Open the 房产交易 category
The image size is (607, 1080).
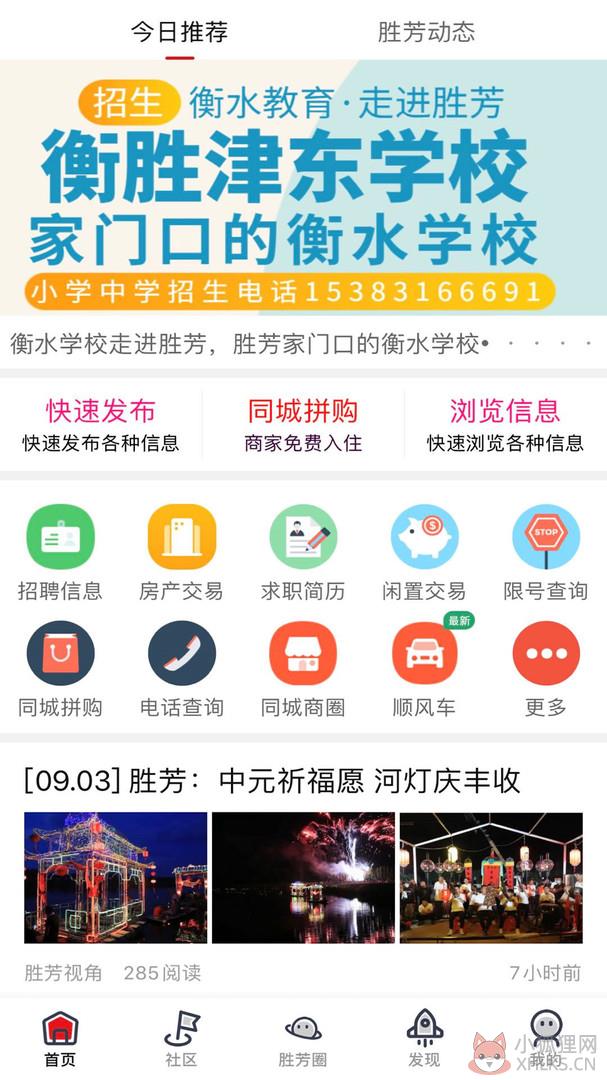tap(181, 553)
